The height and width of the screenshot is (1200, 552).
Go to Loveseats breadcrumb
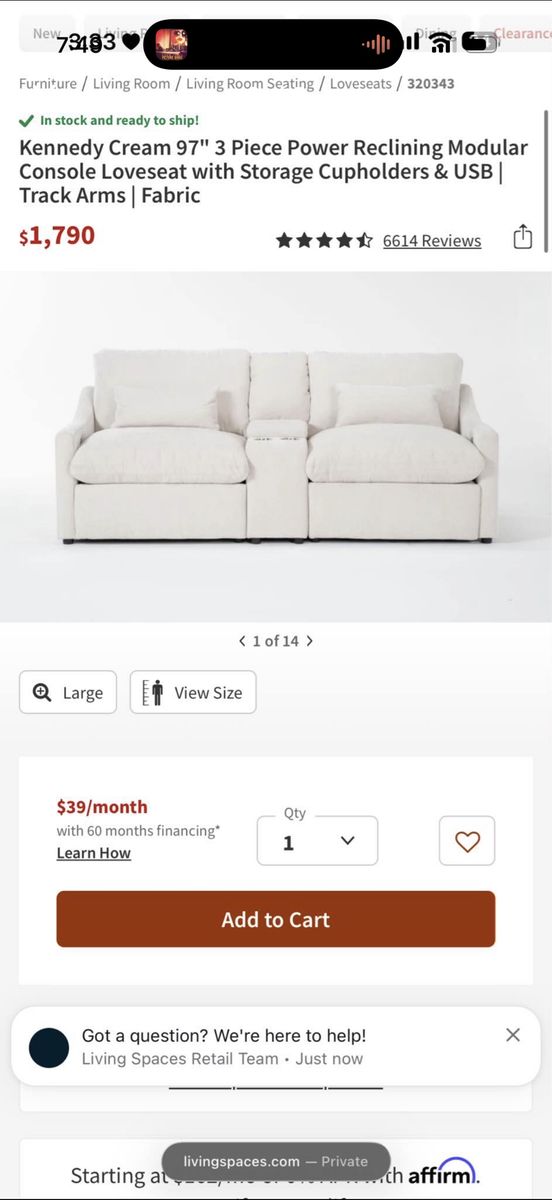point(361,84)
